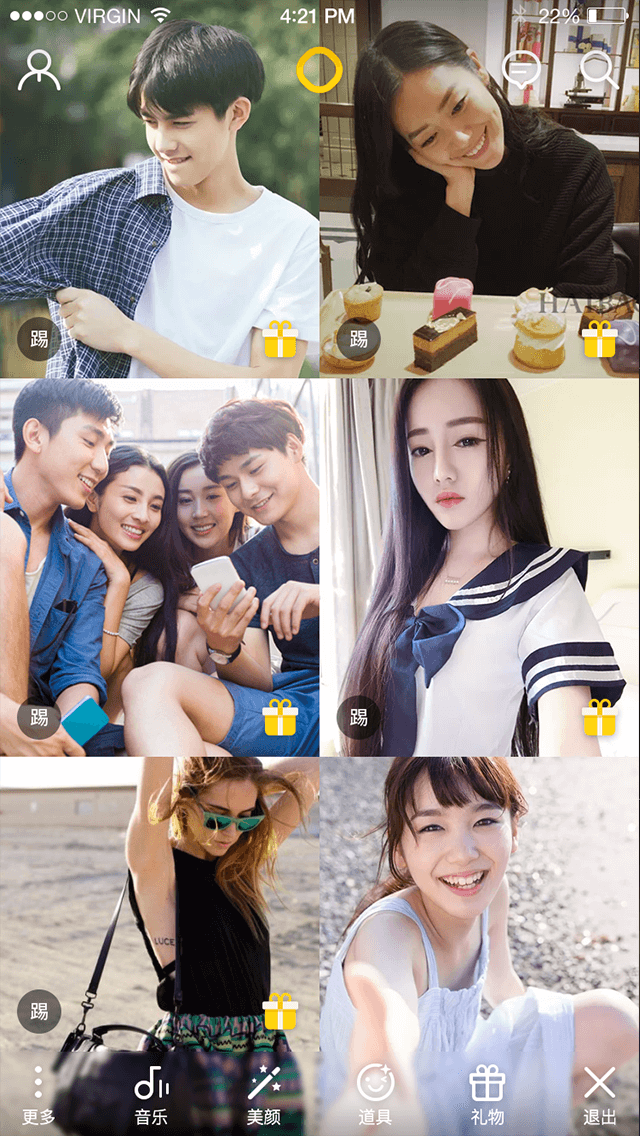Open the 礼物 gifts panel
The image size is (640, 1136).
(x=487, y=1094)
